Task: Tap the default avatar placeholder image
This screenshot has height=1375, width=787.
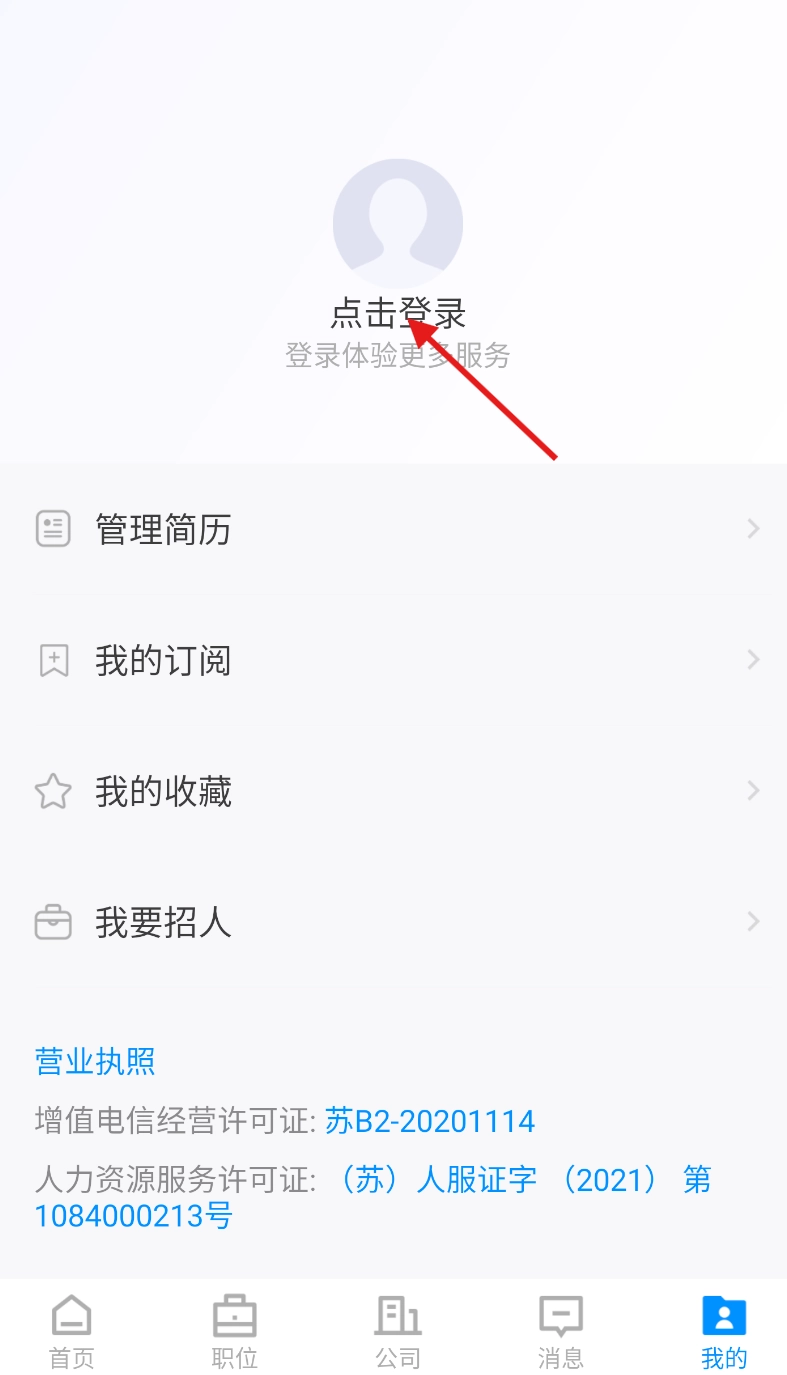Action: pyautogui.click(x=398, y=222)
